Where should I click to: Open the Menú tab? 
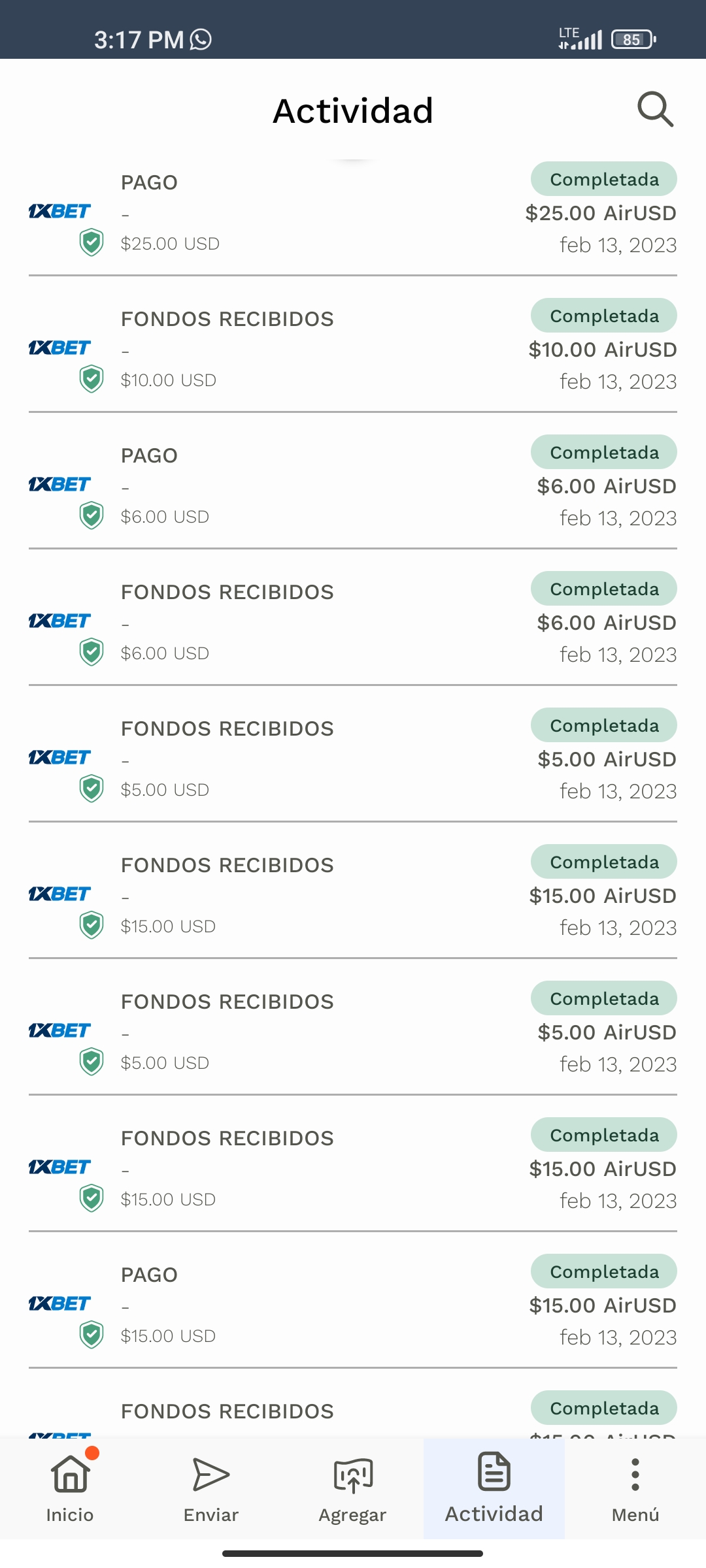click(x=635, y=1488)
